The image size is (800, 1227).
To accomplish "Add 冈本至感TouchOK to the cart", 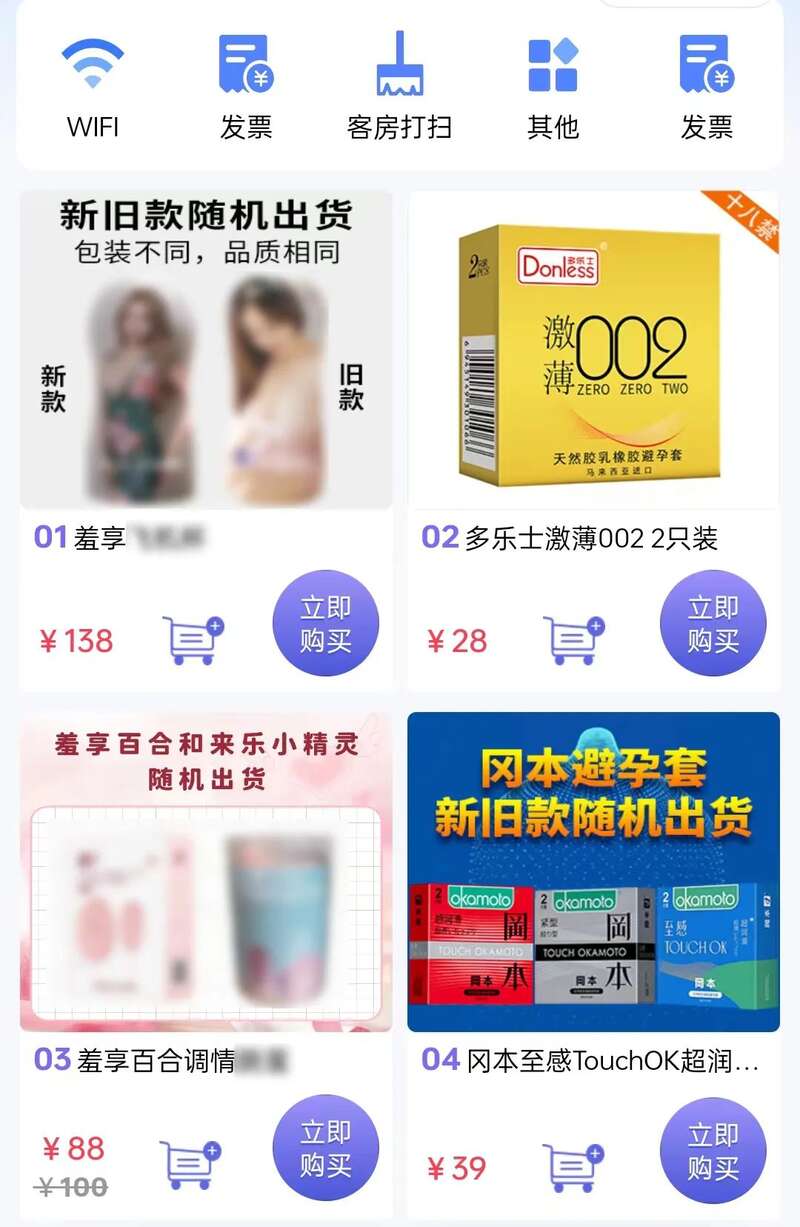I will pos(575,1167).
